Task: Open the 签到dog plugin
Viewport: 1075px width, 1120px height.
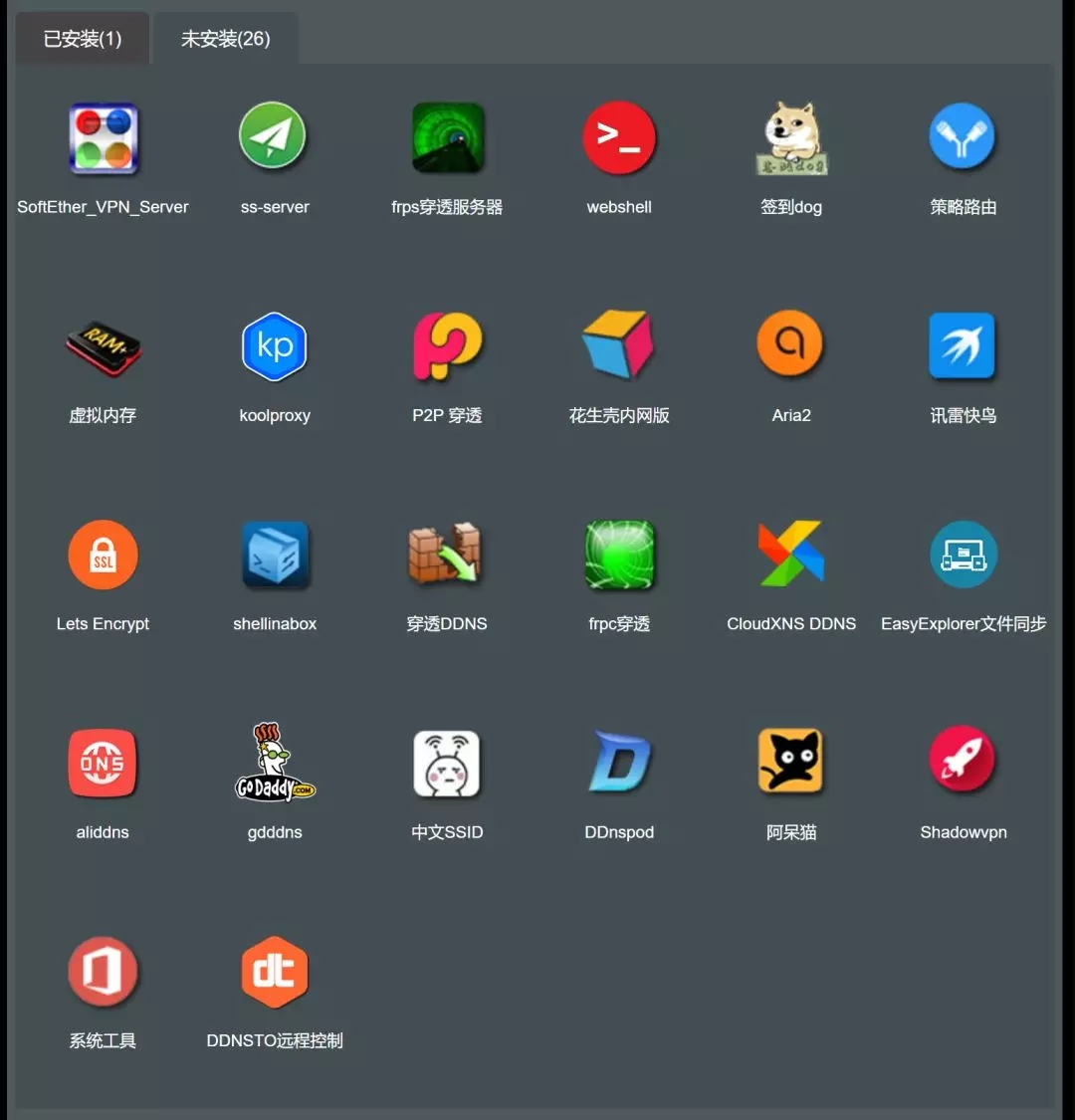Action: 791,138
